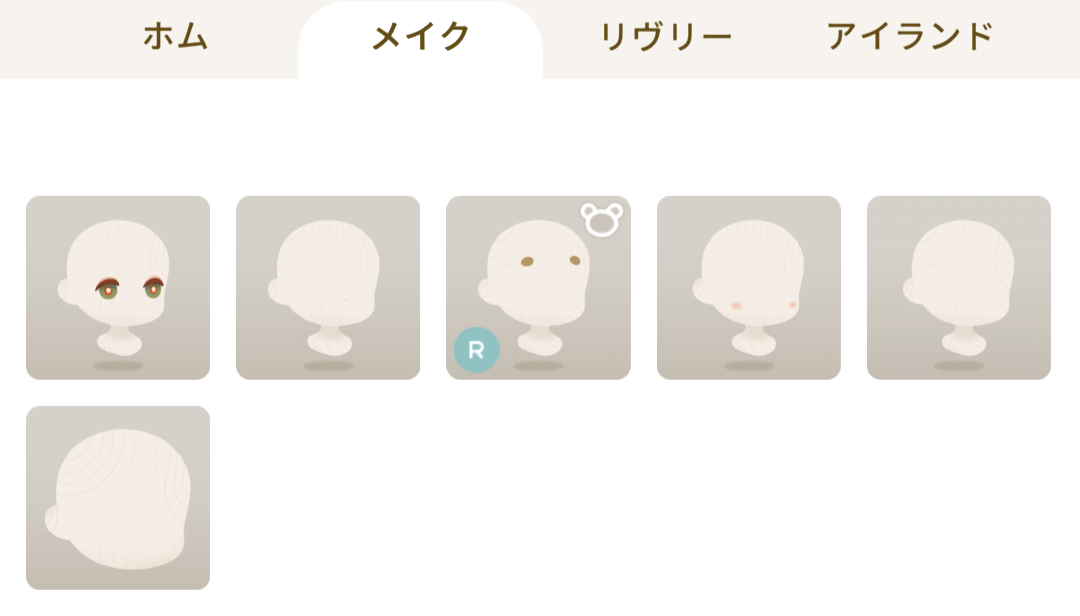Switch to the リヴリー tab
Screen dimensions: 1080x616
(665, 37)
